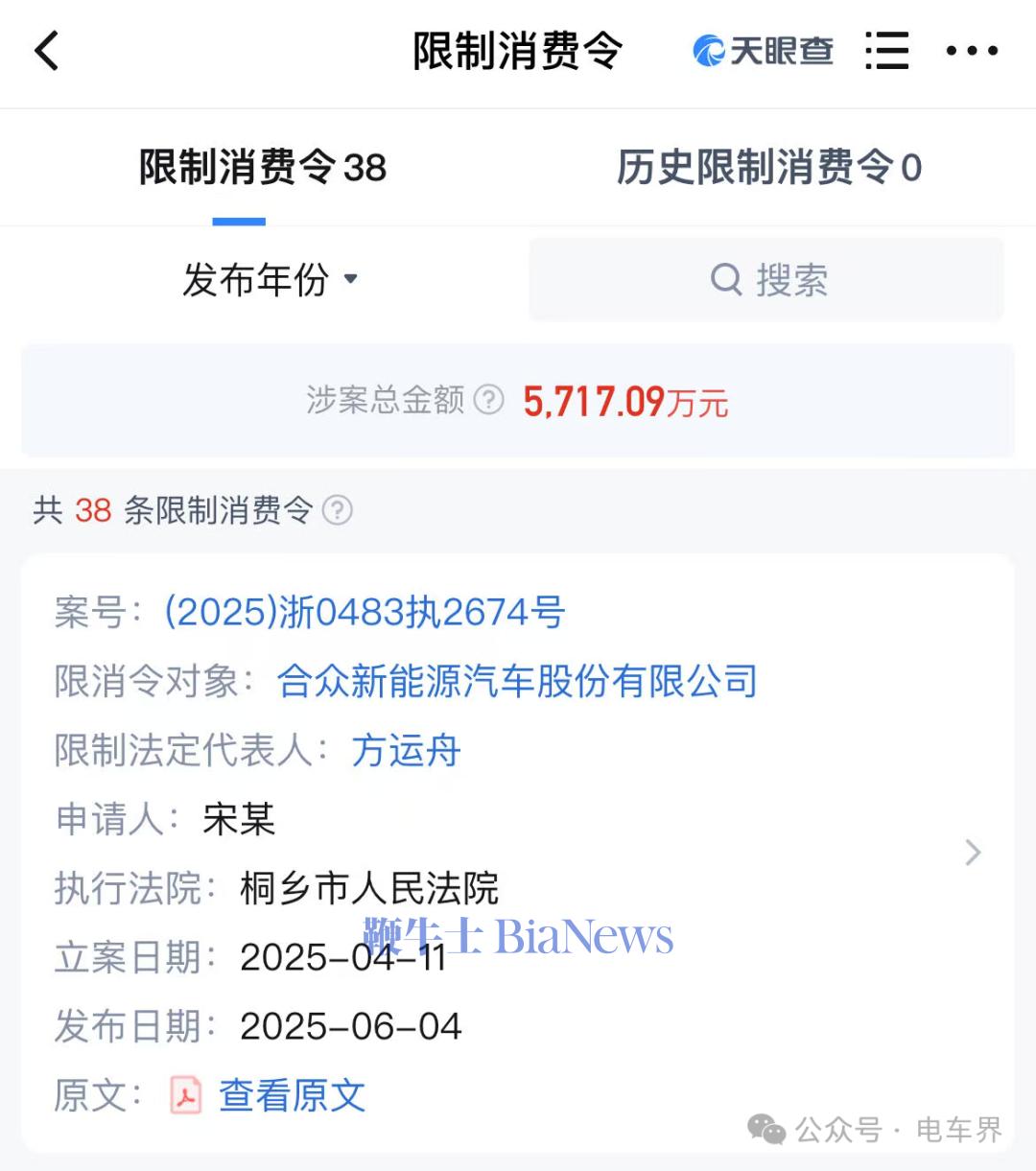Open 查看原文 document link

point(292,1095)
